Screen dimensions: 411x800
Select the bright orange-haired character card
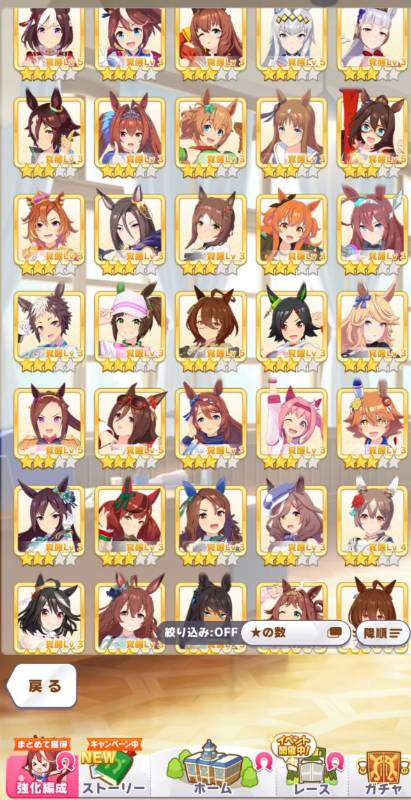click(292, 234)
